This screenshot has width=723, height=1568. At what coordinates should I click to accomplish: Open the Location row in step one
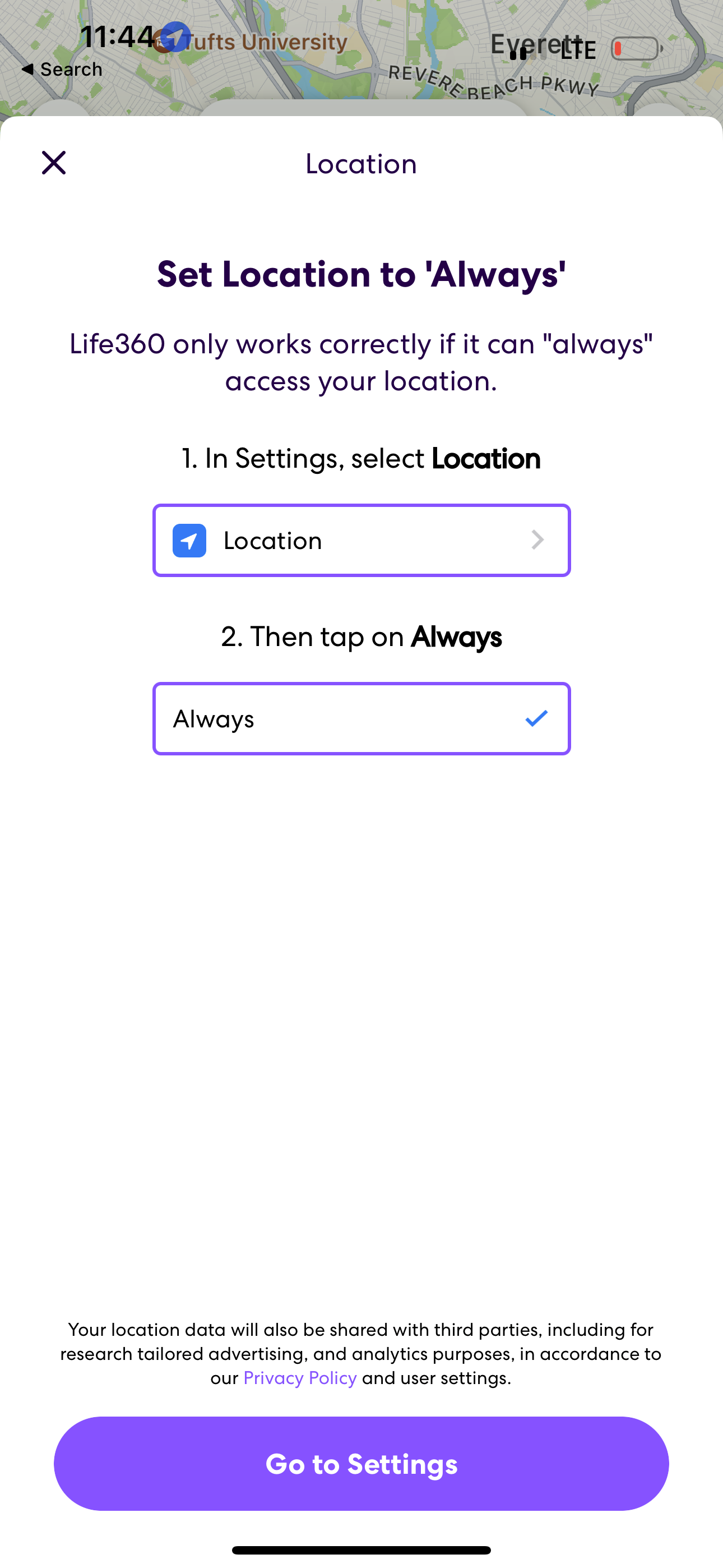tap(361, 541)
